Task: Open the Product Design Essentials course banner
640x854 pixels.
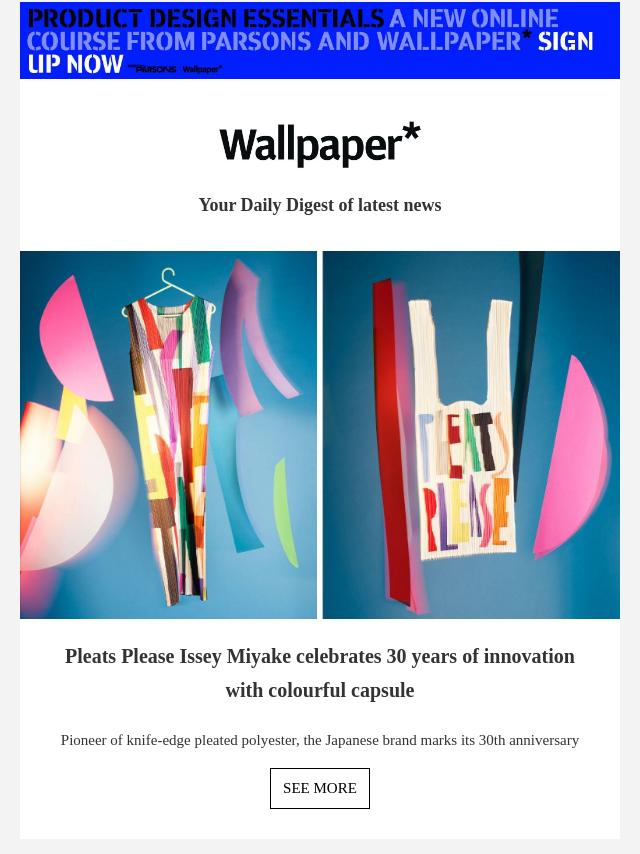Action: click(x=320, y=40)
